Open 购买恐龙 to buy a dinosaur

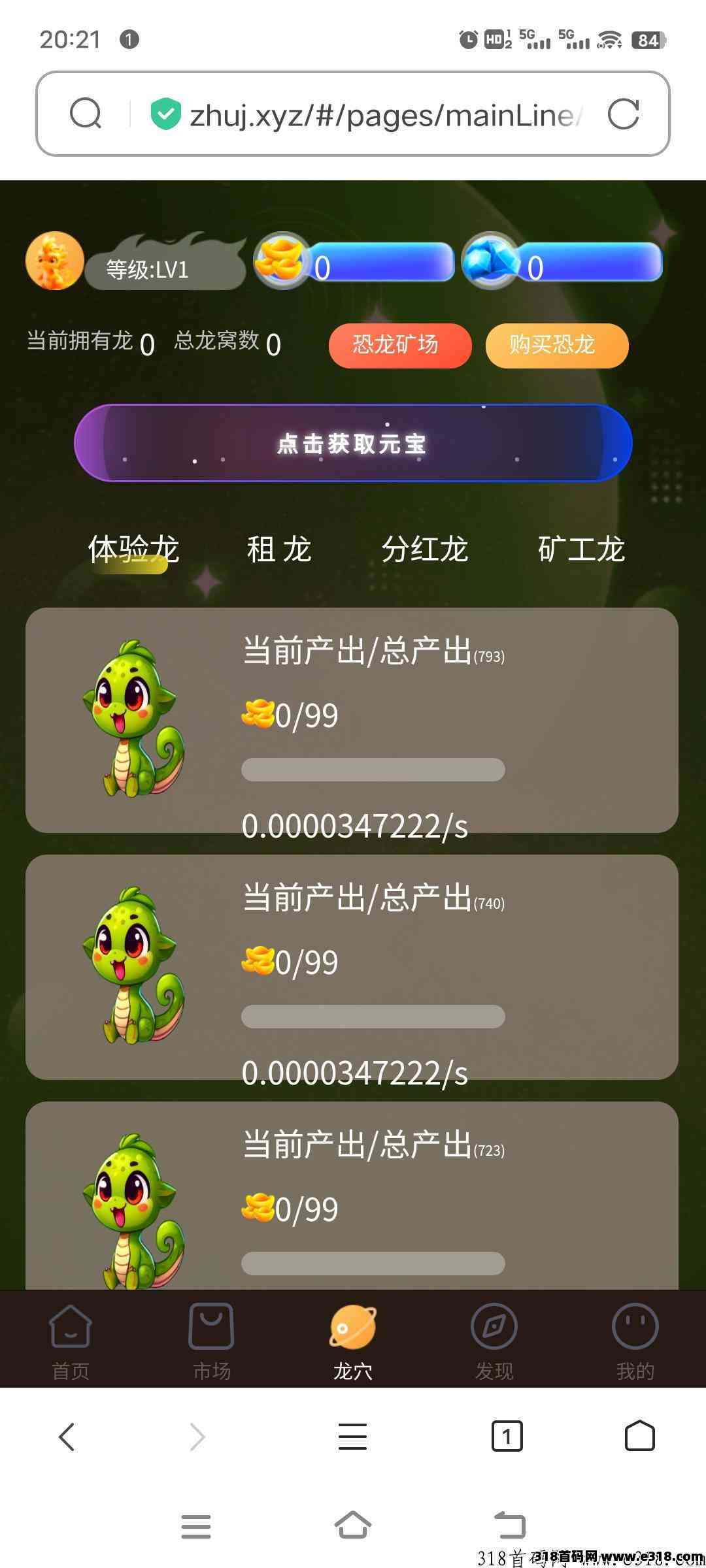[x=556, y=345]
